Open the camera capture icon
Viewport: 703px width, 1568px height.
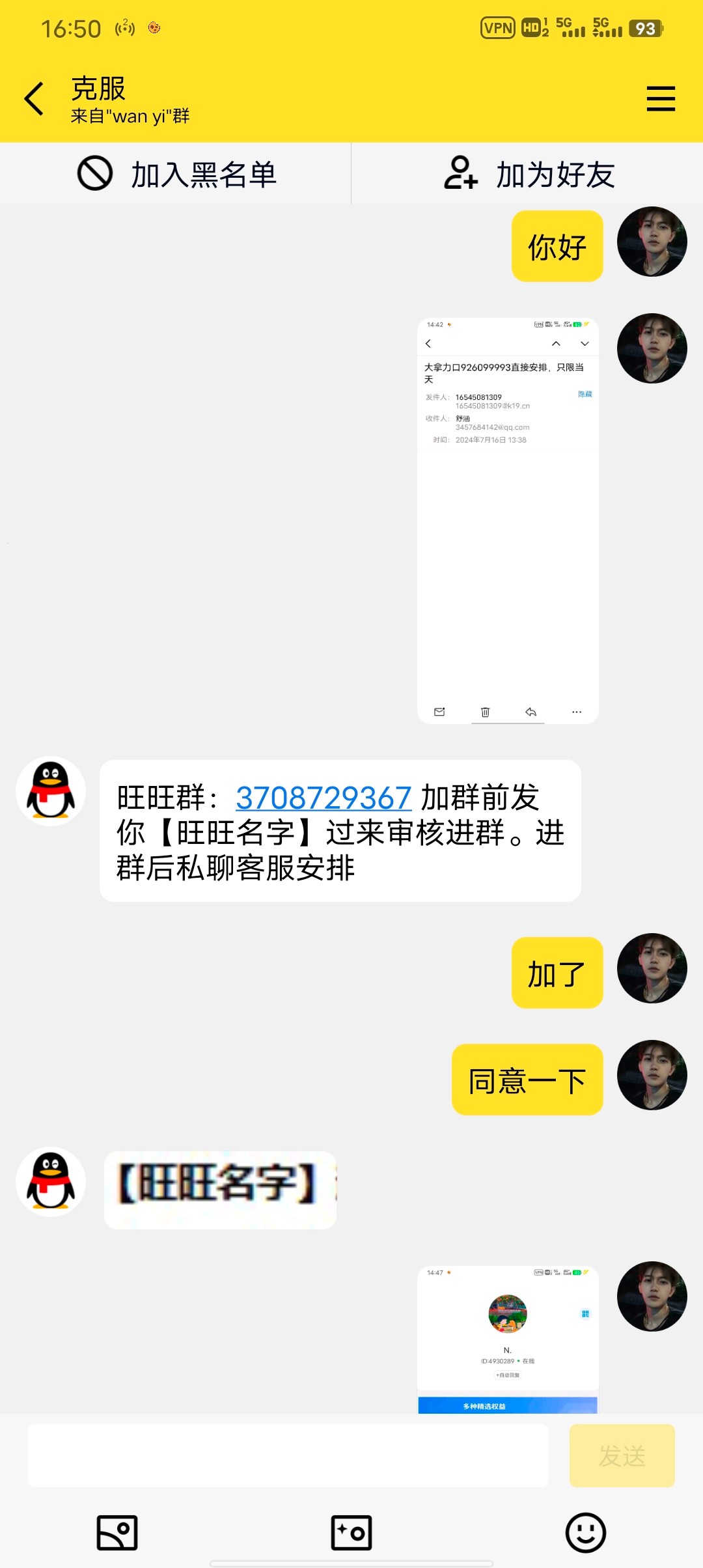pos(351,1532)
